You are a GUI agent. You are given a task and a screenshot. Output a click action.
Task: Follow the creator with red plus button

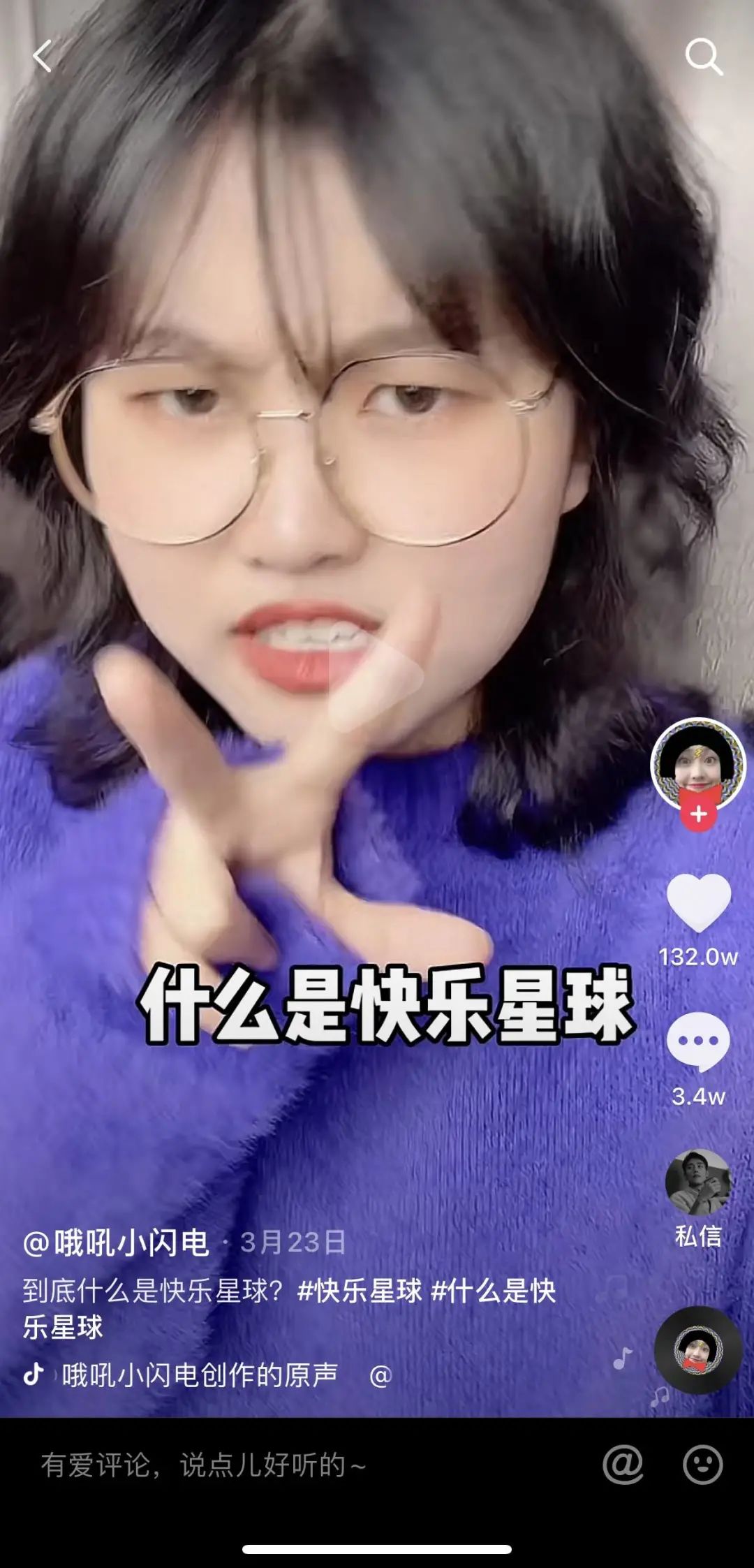698,814
